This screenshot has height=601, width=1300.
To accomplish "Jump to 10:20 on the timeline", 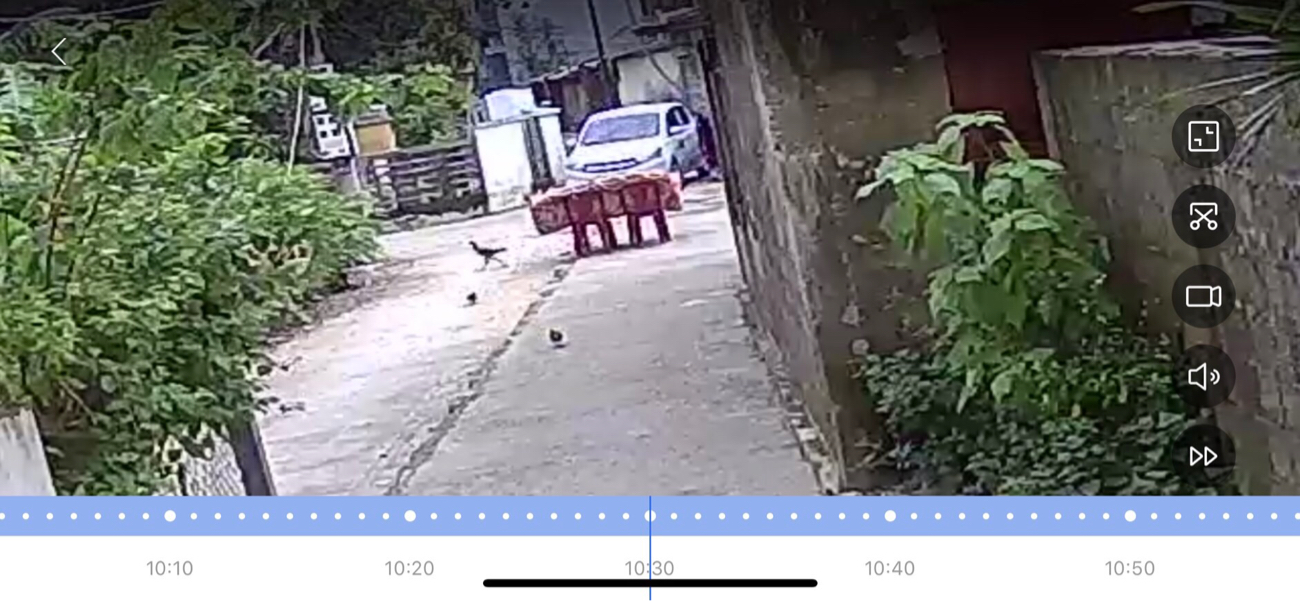I will [x=410, y=516].
